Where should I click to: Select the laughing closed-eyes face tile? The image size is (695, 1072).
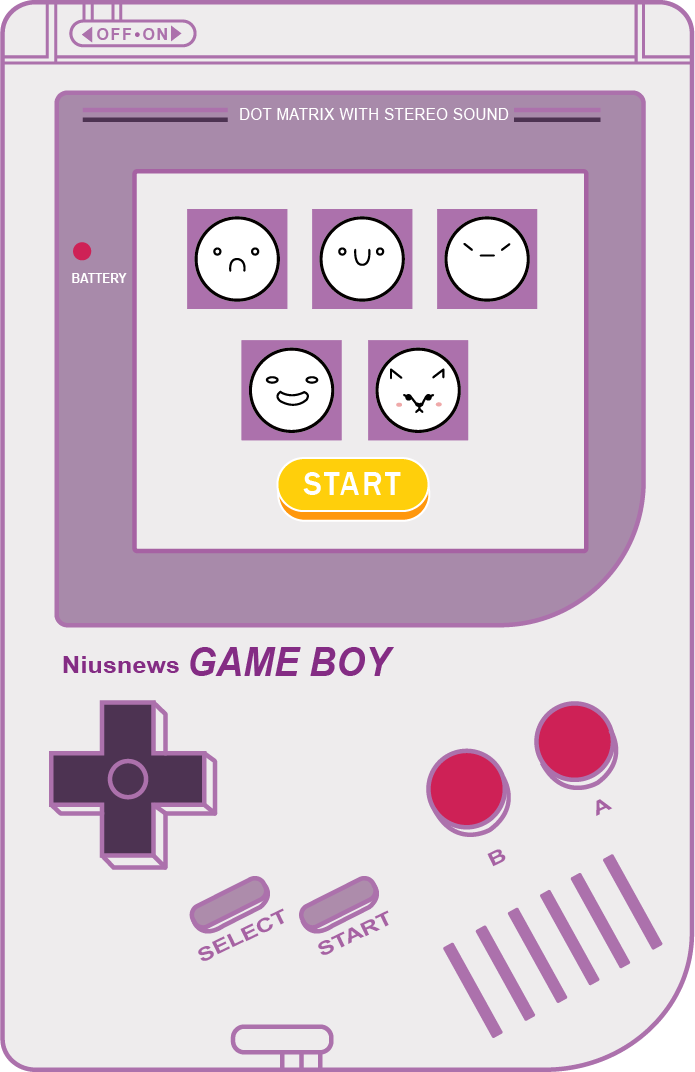click(x=291, y=390)
